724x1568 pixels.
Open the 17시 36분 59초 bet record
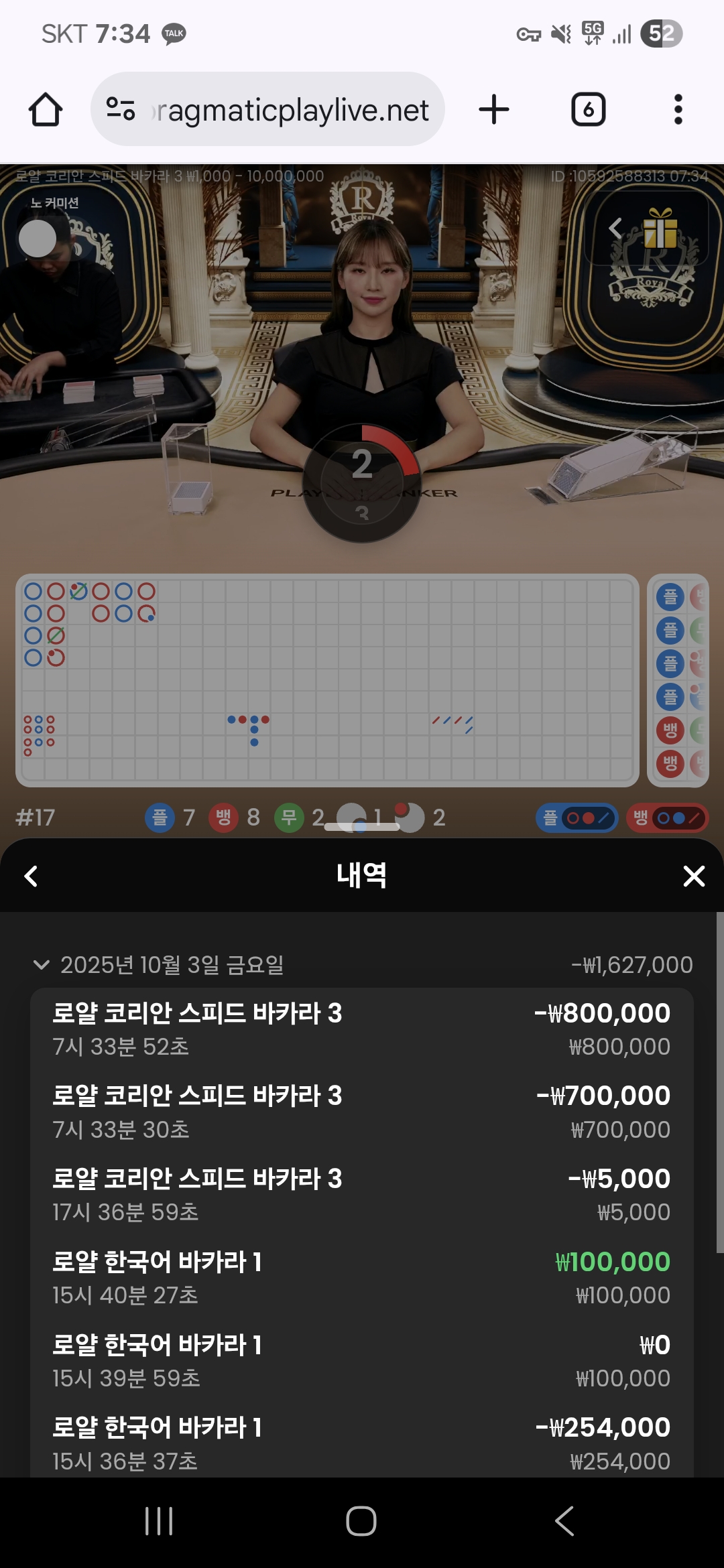point(362,1195)
